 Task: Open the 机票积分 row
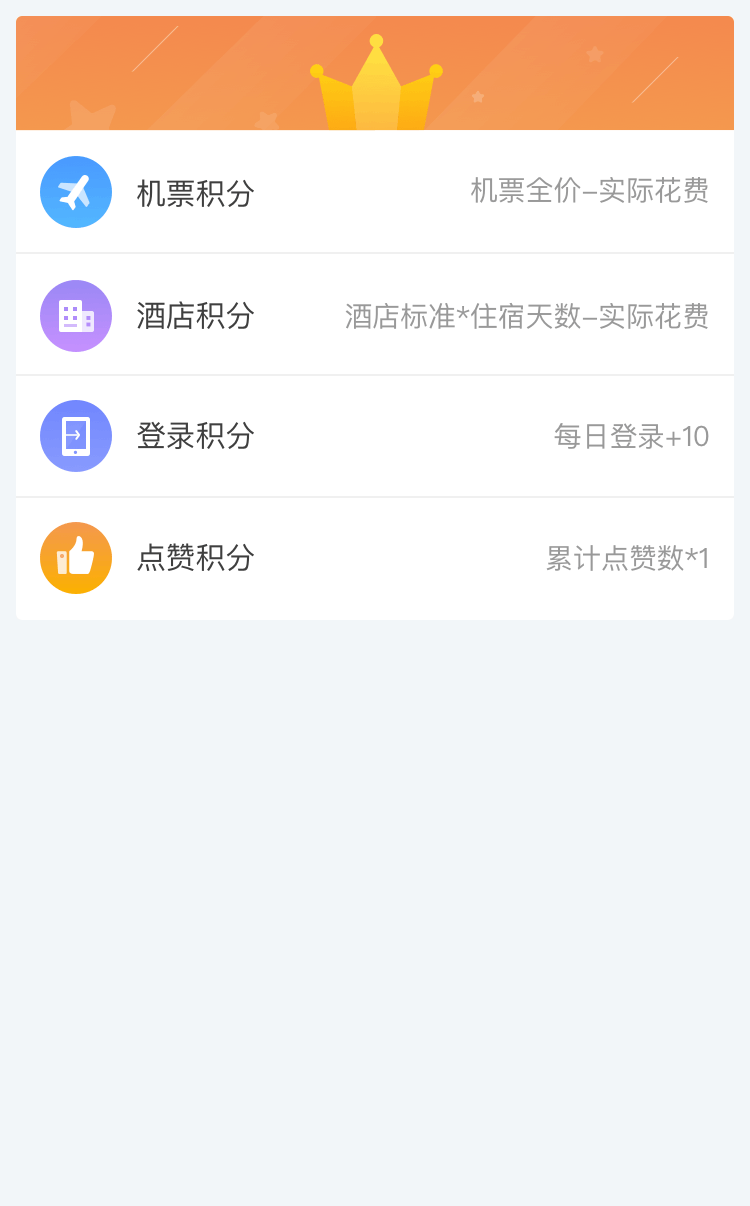tap(374, 192)
